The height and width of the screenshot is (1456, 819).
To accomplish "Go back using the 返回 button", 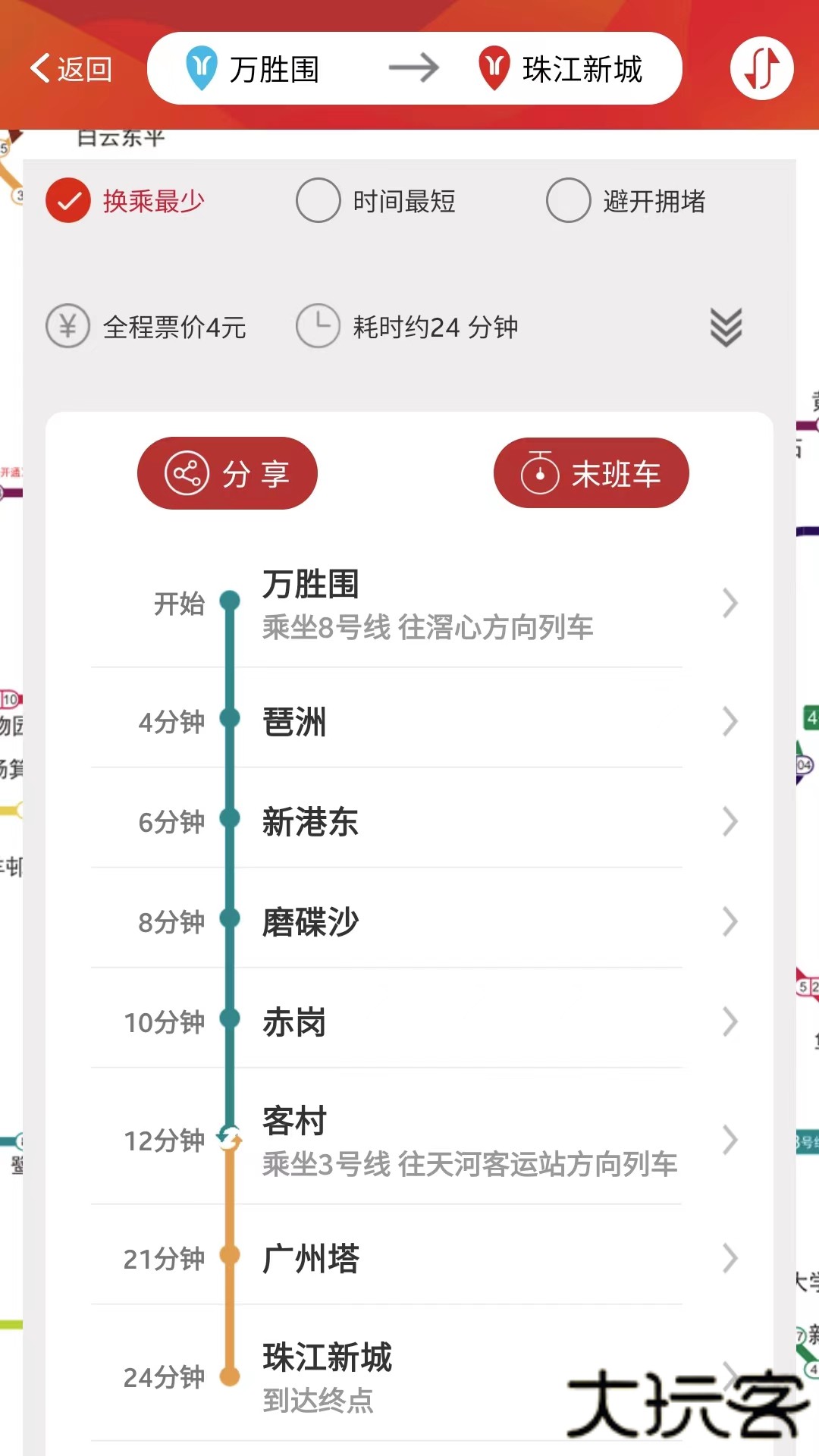I will pyautogui.click(x=72, y=67).
